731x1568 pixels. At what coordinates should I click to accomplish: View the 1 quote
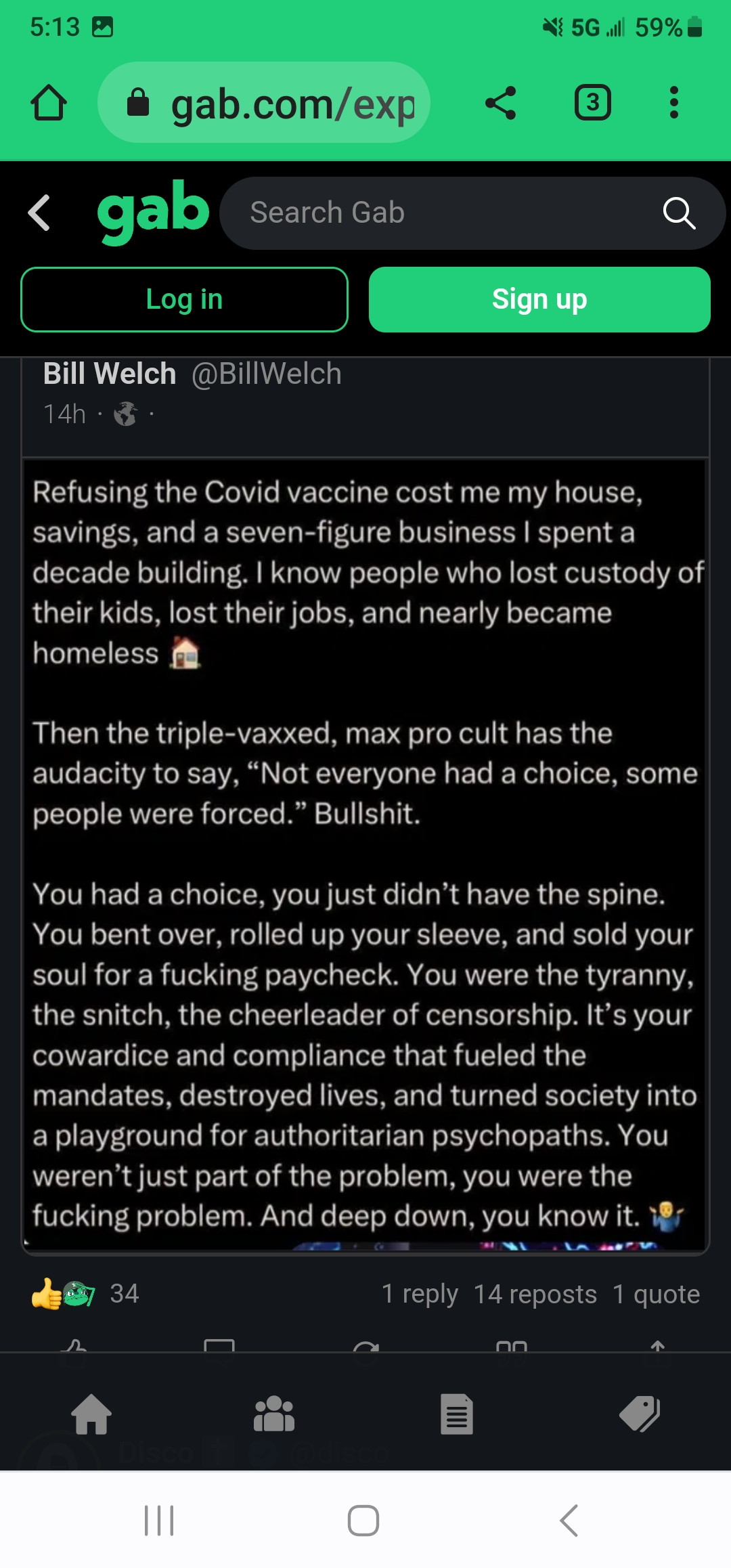tap(656, 1294)
